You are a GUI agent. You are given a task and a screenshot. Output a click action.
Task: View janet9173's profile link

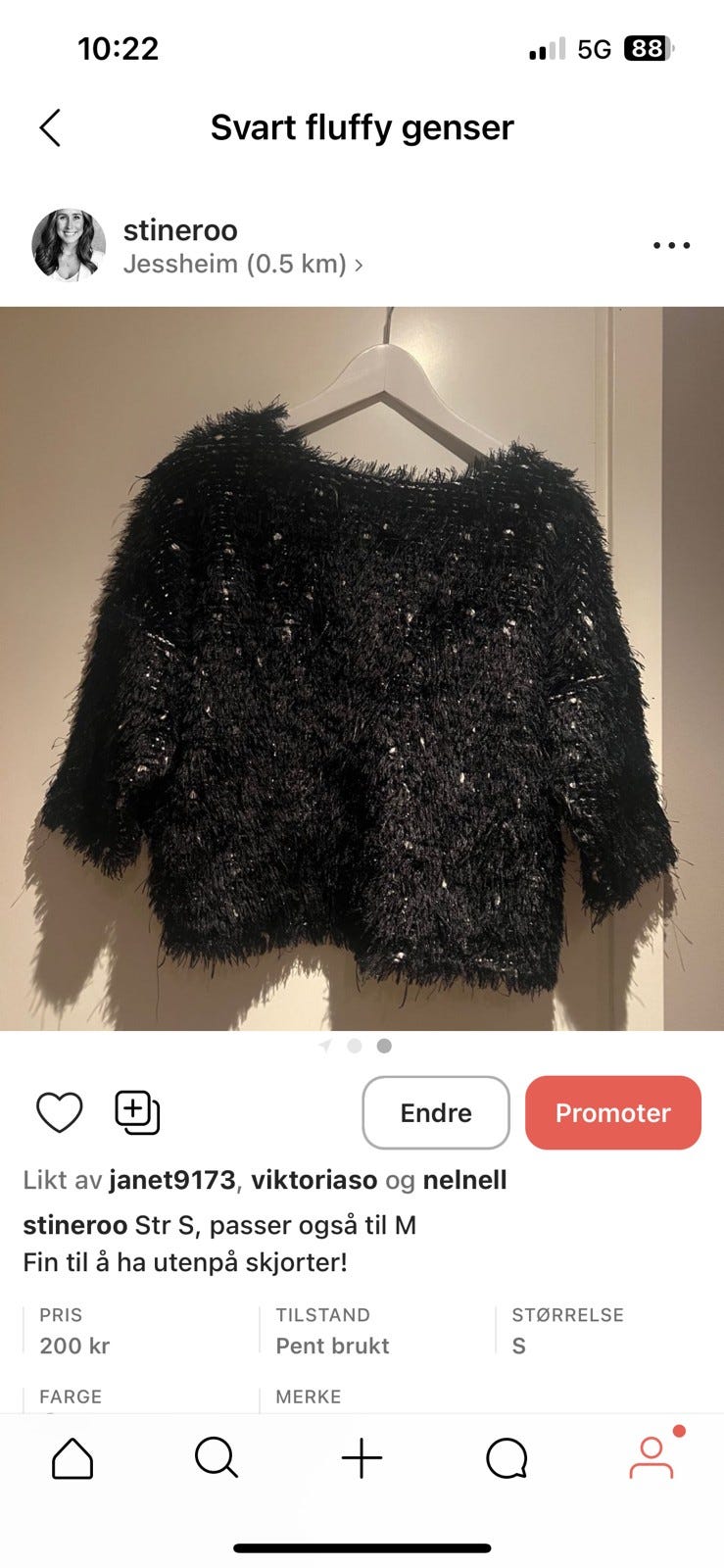[x=172, y=1180]
